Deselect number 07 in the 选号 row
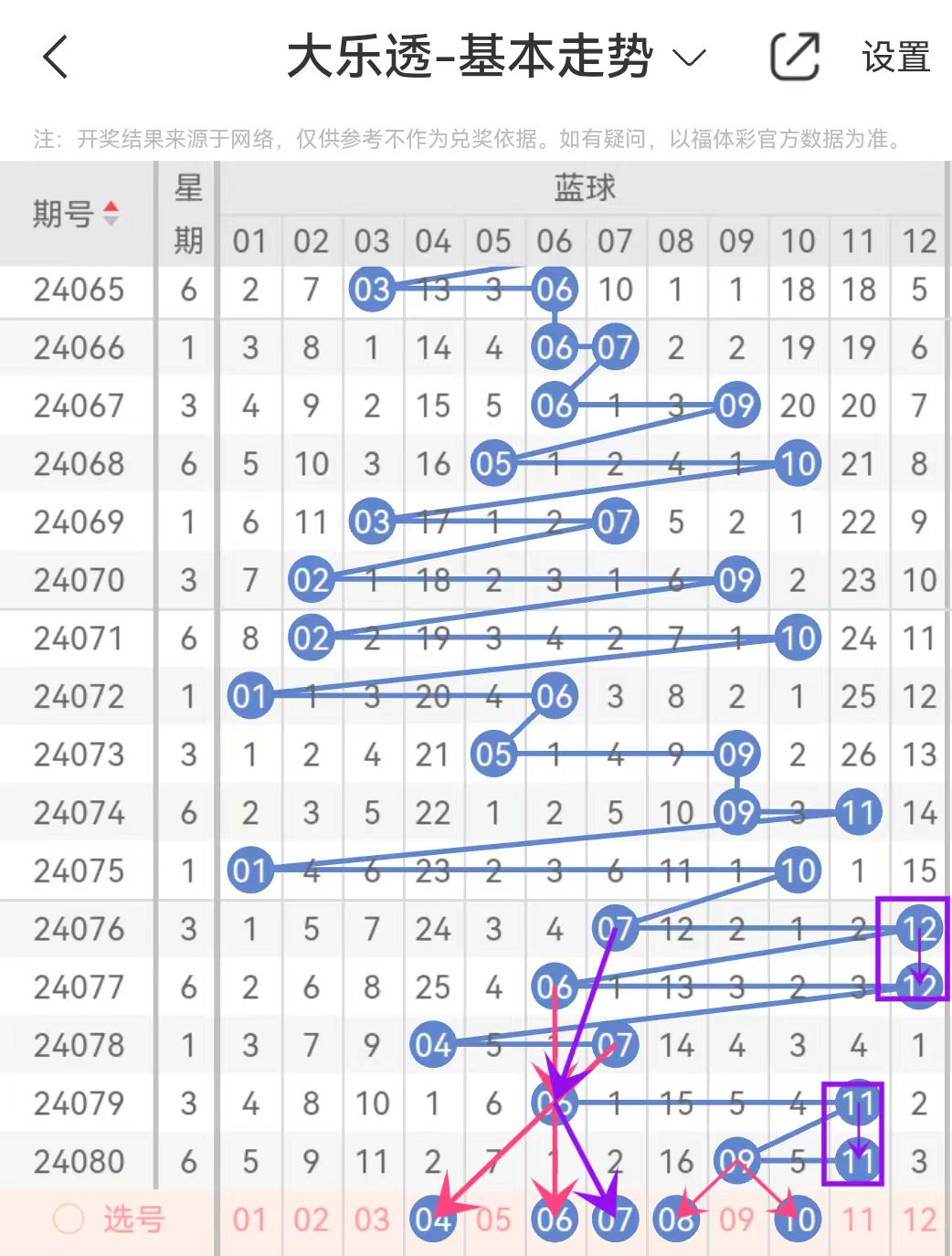This screenshot has width=952, height=1256. click(615, 1219)
